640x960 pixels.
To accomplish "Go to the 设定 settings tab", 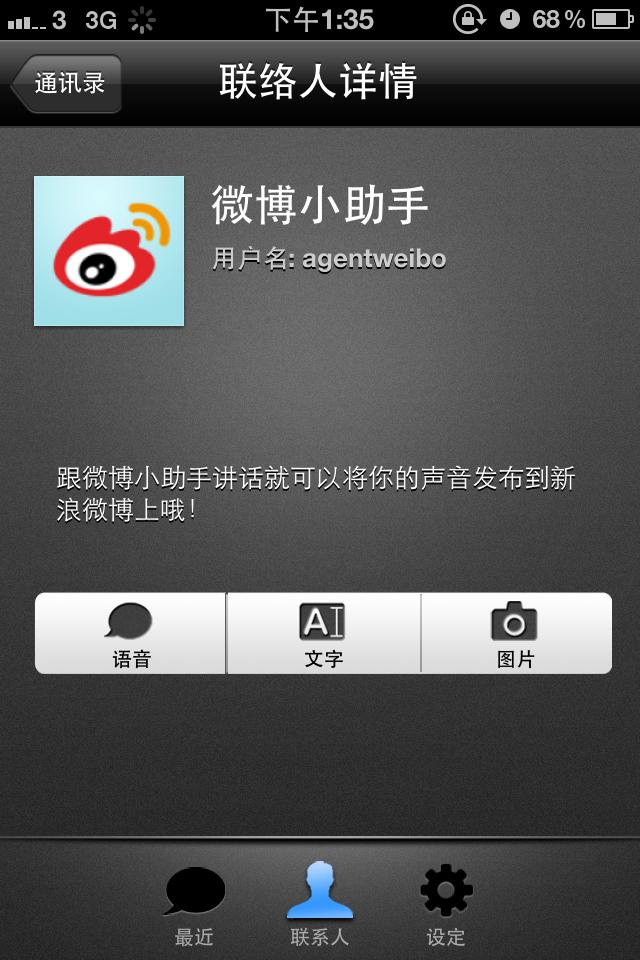I will pyautogui.click(x=446, y=906).
